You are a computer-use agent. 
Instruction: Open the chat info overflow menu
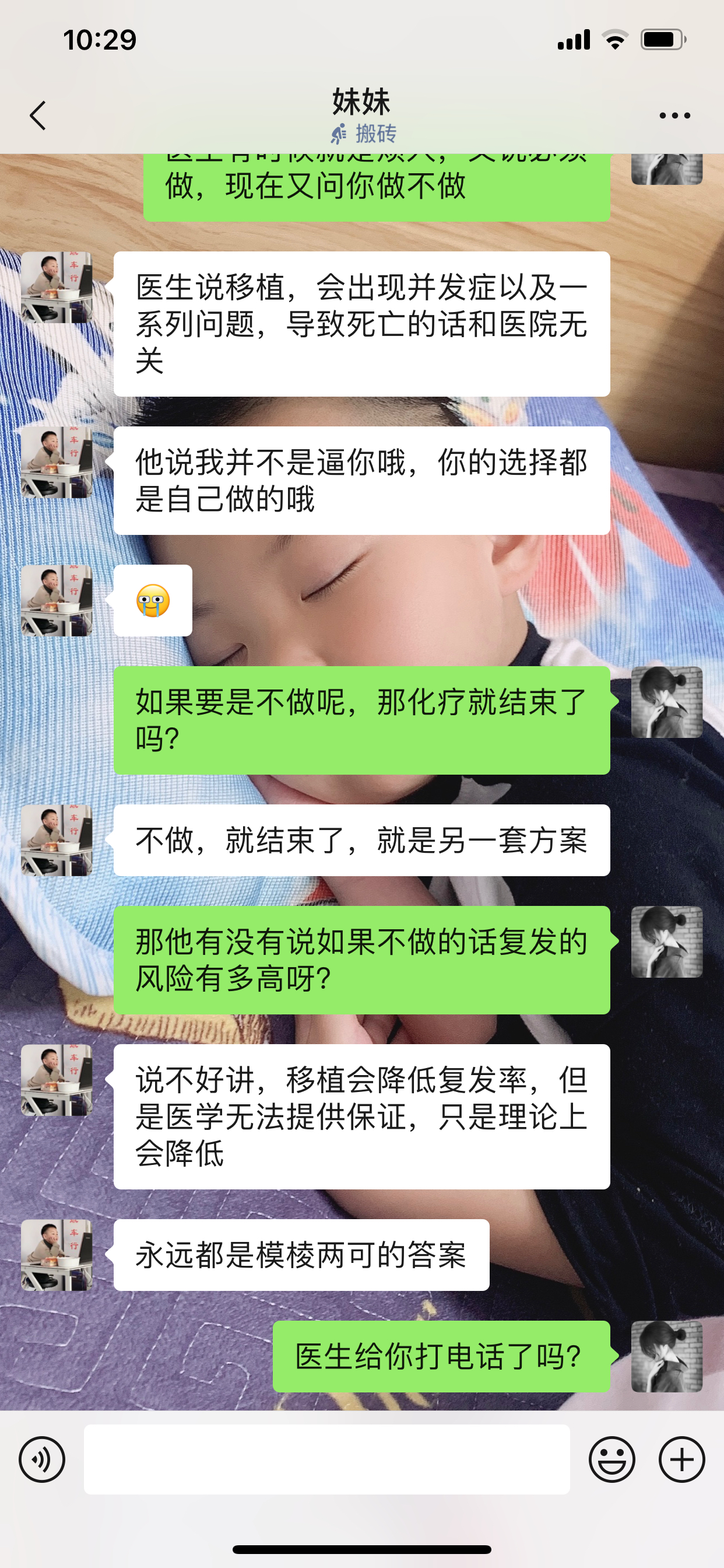point(674,116)
